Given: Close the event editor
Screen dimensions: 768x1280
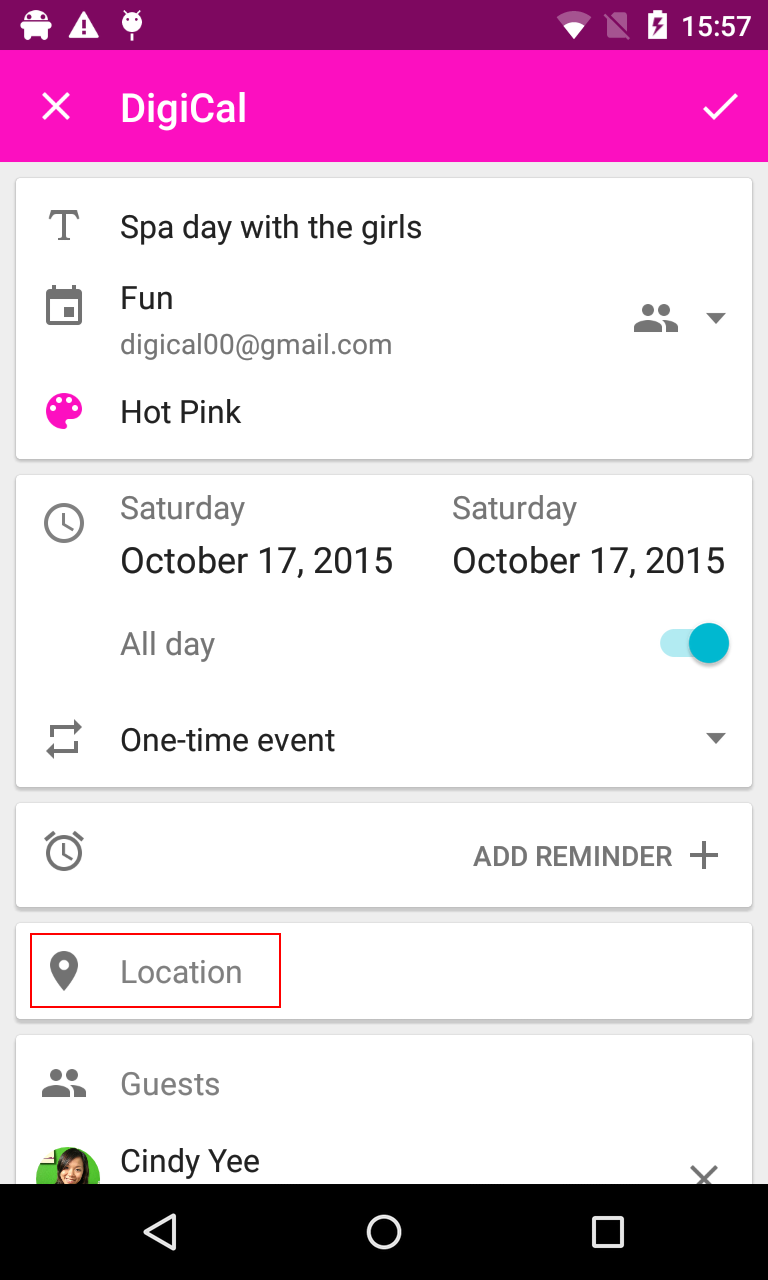Looking at the screenshot, I should [56, 107].
